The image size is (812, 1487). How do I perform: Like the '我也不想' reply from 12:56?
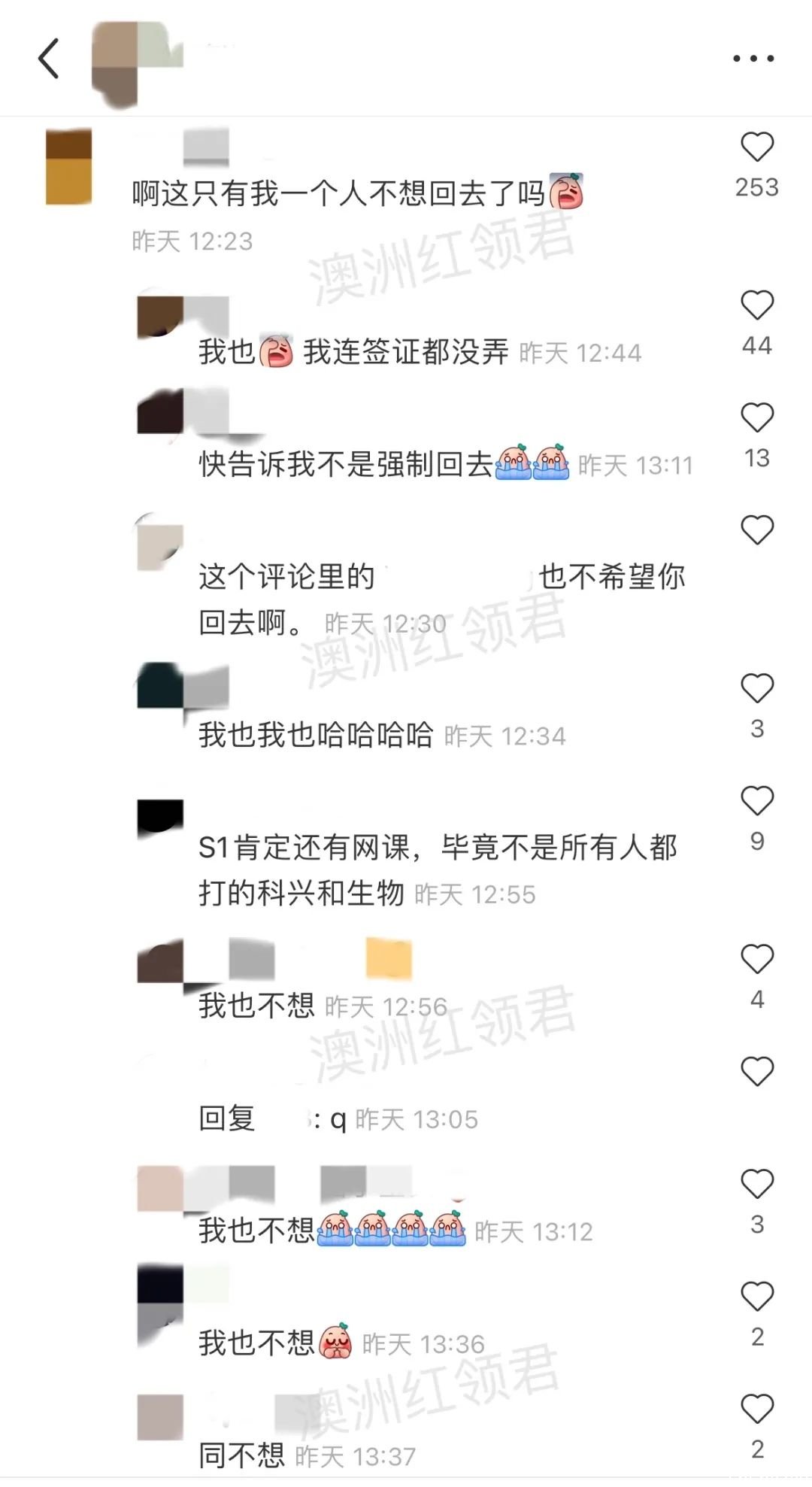[x=756, y=960]
